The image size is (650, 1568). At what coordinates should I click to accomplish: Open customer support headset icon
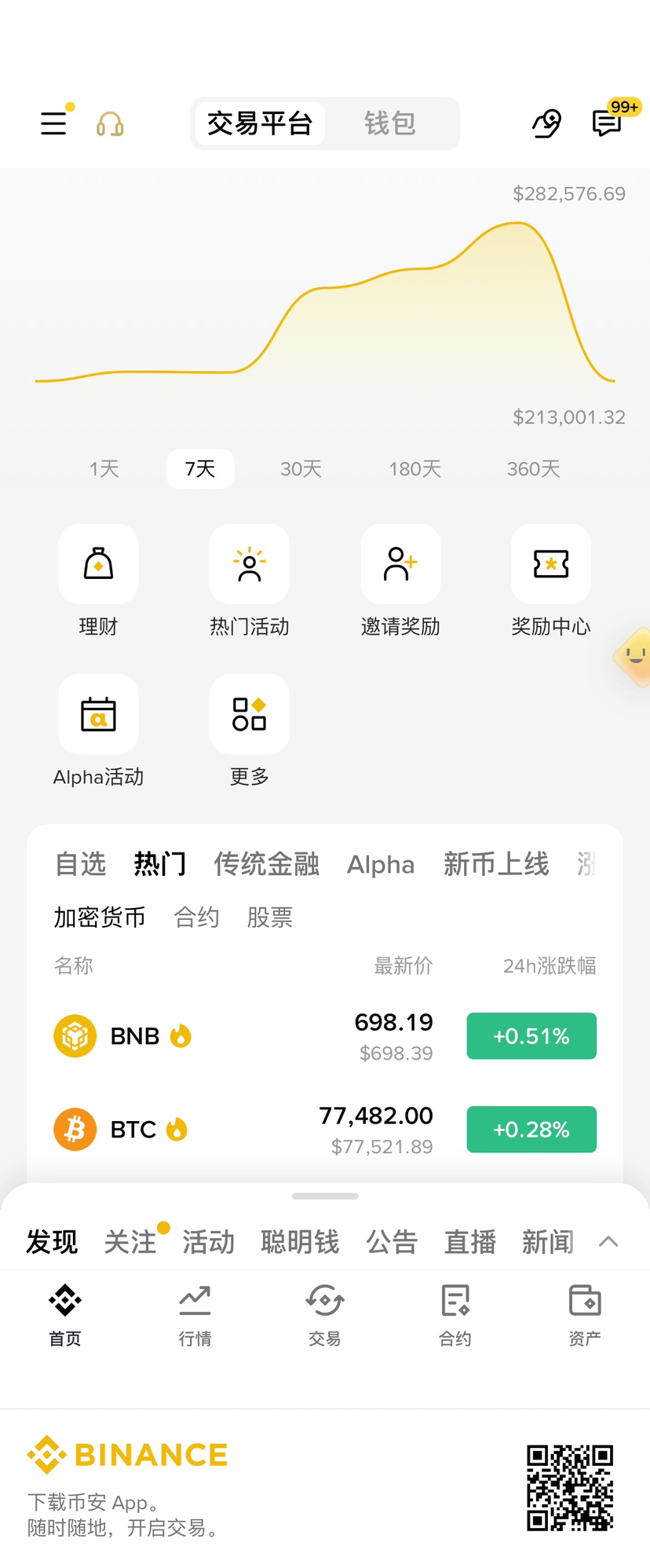pyautogui.click(x=110, y=124)
